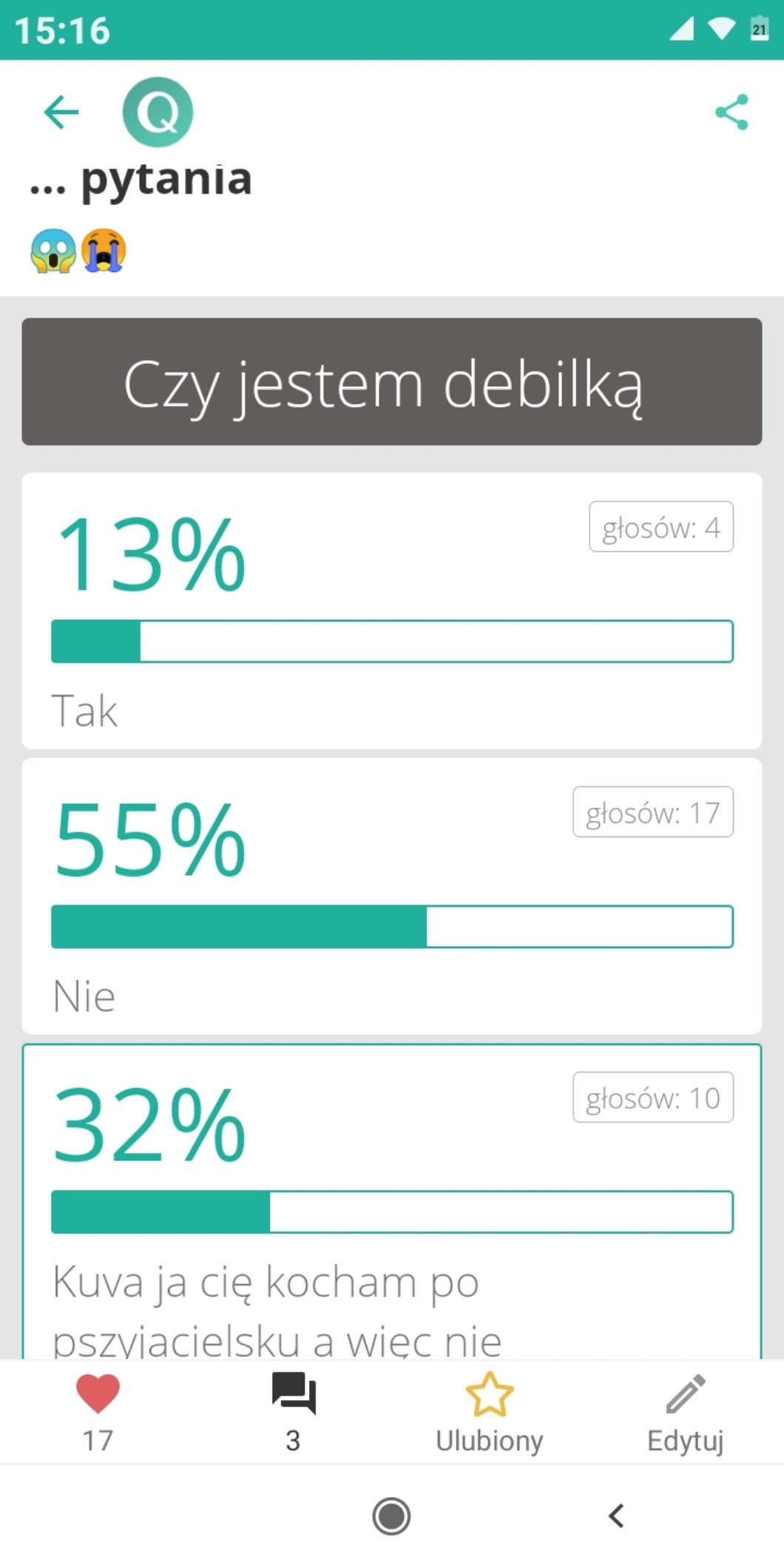The width and height of the screenshot is (784, 1568).
Task: Go to the system home screen
Action: (391, 1516)
